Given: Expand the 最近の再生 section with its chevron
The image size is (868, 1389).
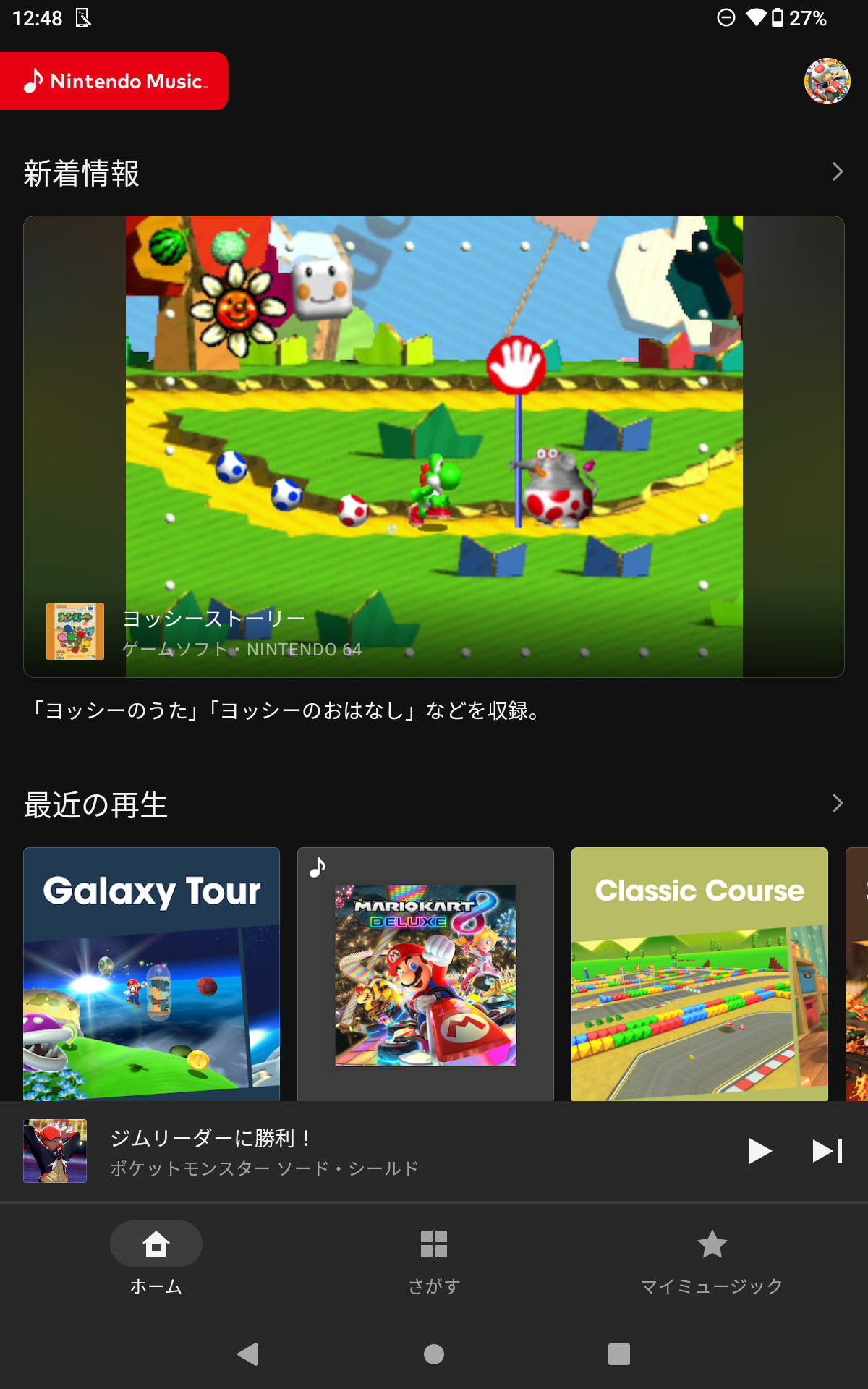Looking at the screenshot, I should point(837,803).
